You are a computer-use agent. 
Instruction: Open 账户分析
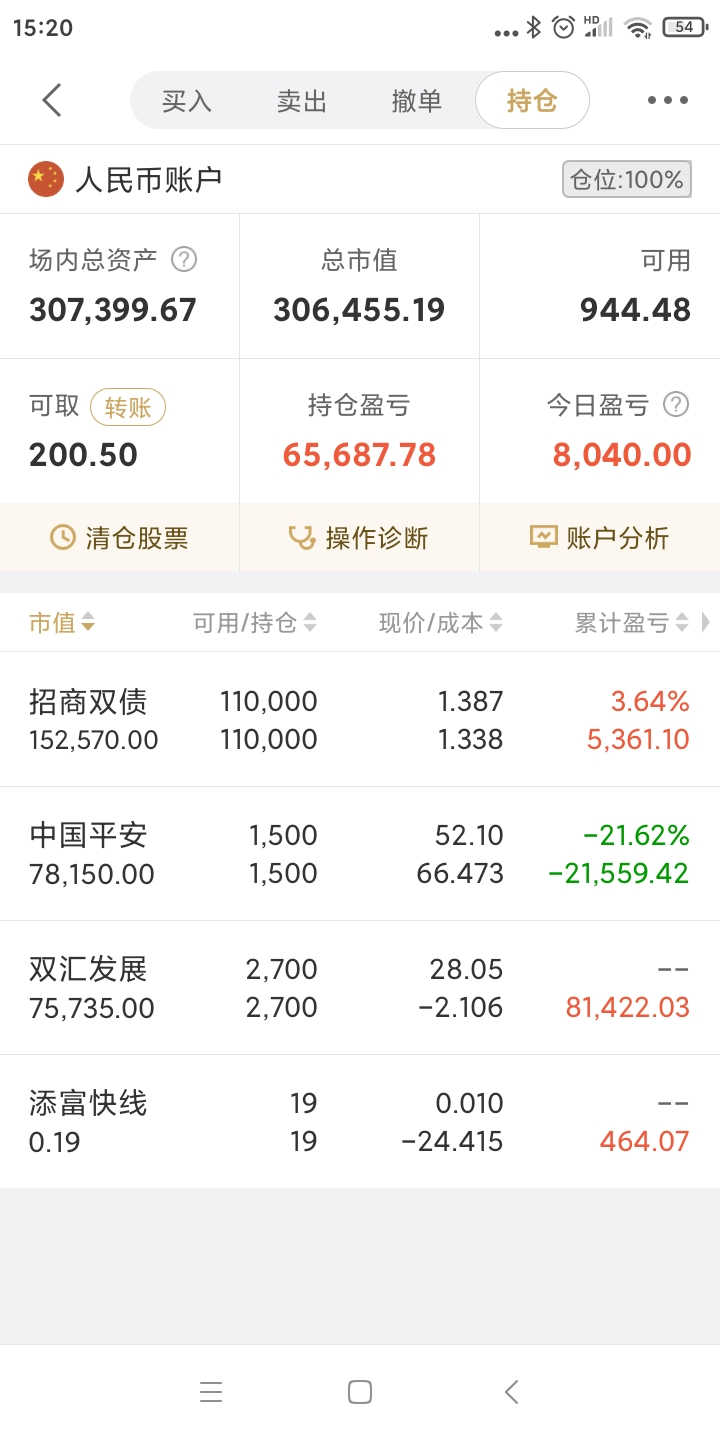pos(599,538)
